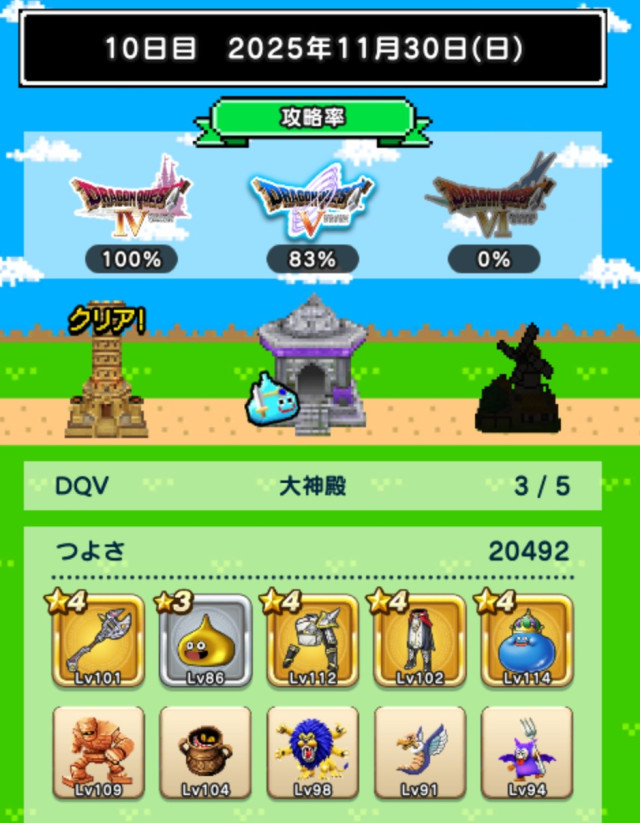Open the purple imp monster at Lv94

[x=526, y=753]
